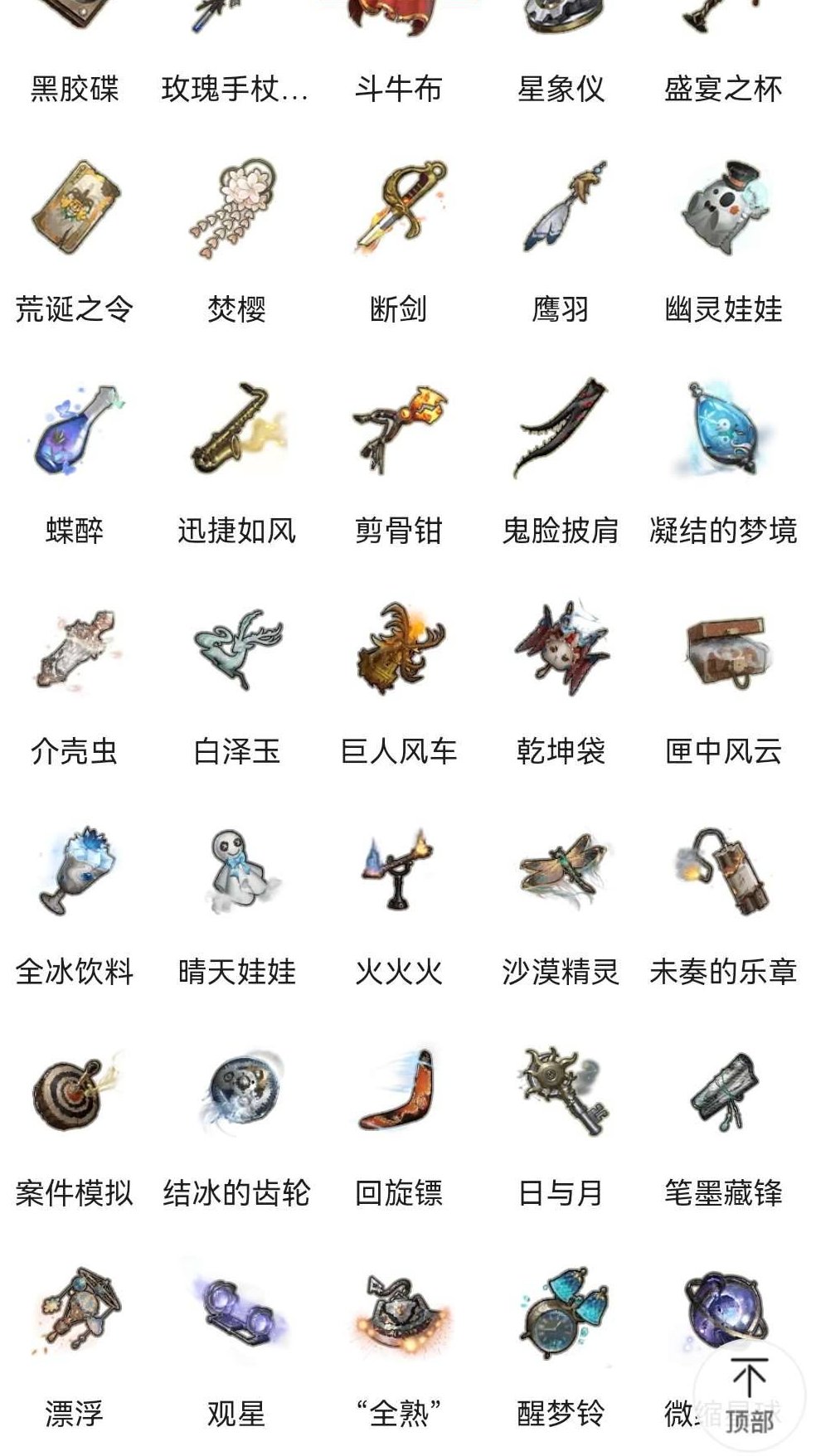Image resolution: width=816 pixels, height=1456 pixels.
Task: Select the 迅捷如风 saxophone icon
Action: (x=235, y=435)
